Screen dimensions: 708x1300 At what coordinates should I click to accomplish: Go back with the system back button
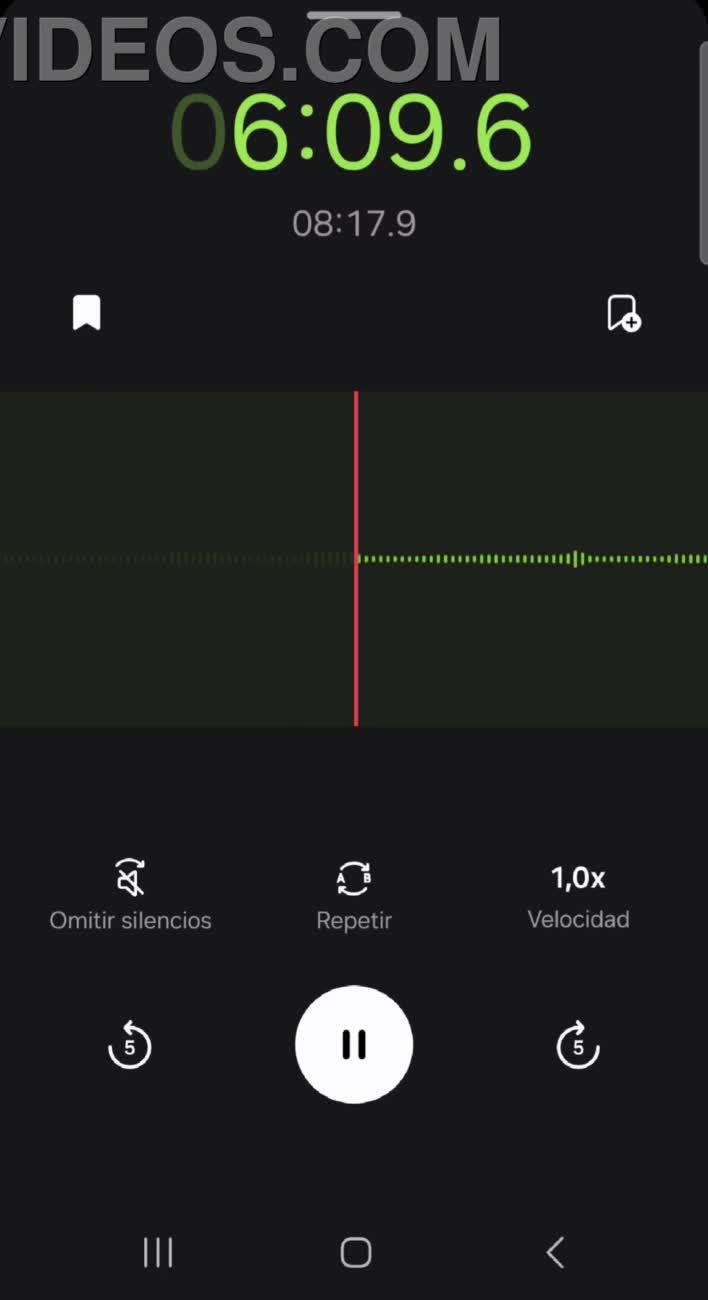pos(556,1252)
